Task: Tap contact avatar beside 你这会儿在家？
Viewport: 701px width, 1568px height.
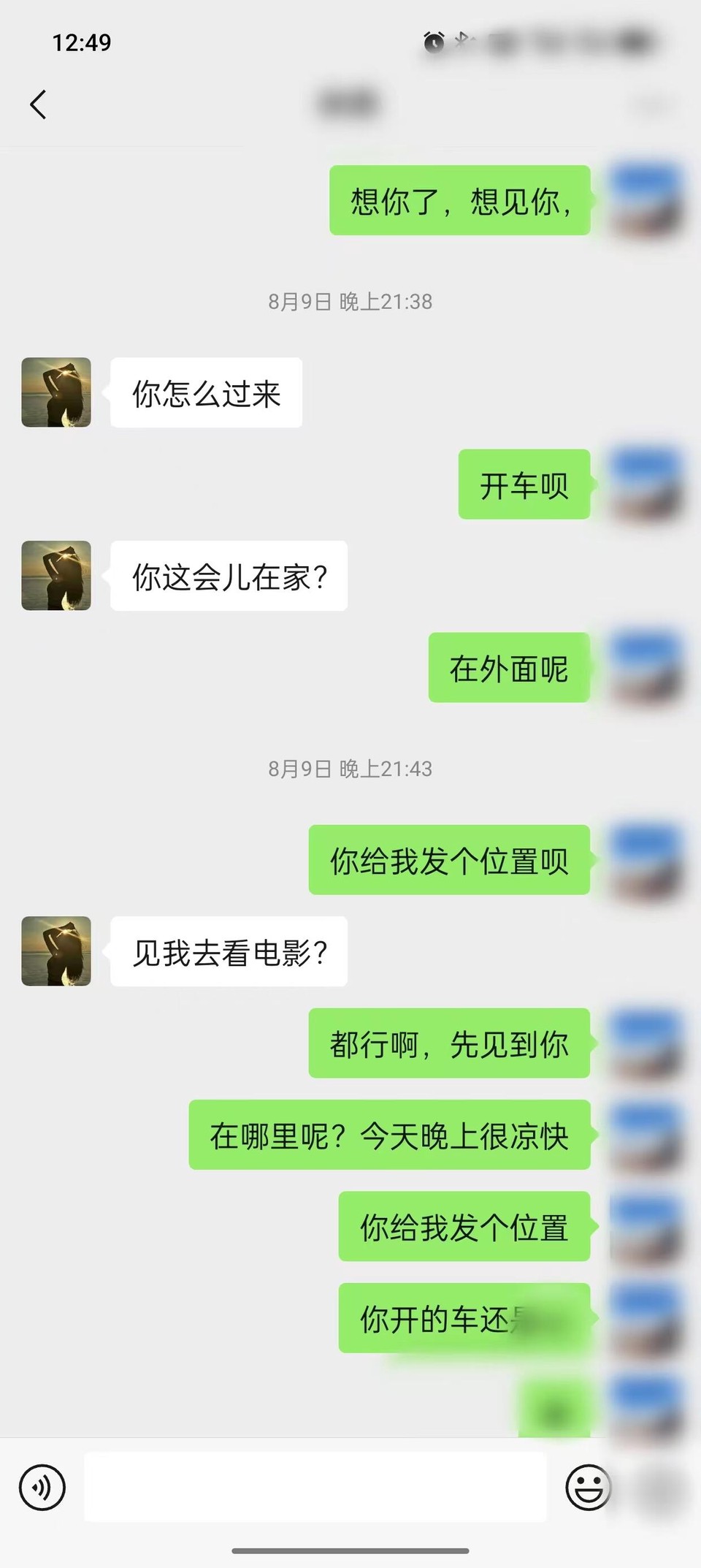Action: 56,576
